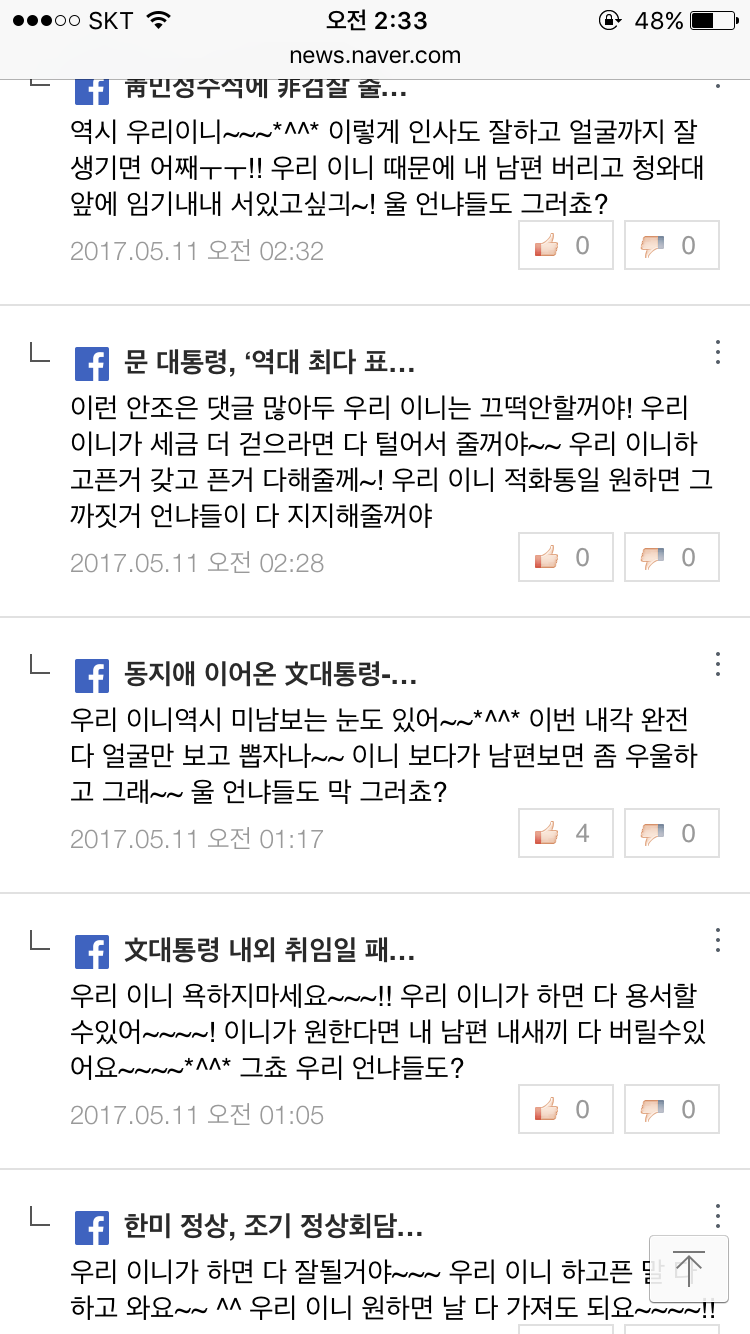This screenshot has width=750, height=1334.
Task: Dislike the comment posted at 오전 02:32
Action: point(671,245)
